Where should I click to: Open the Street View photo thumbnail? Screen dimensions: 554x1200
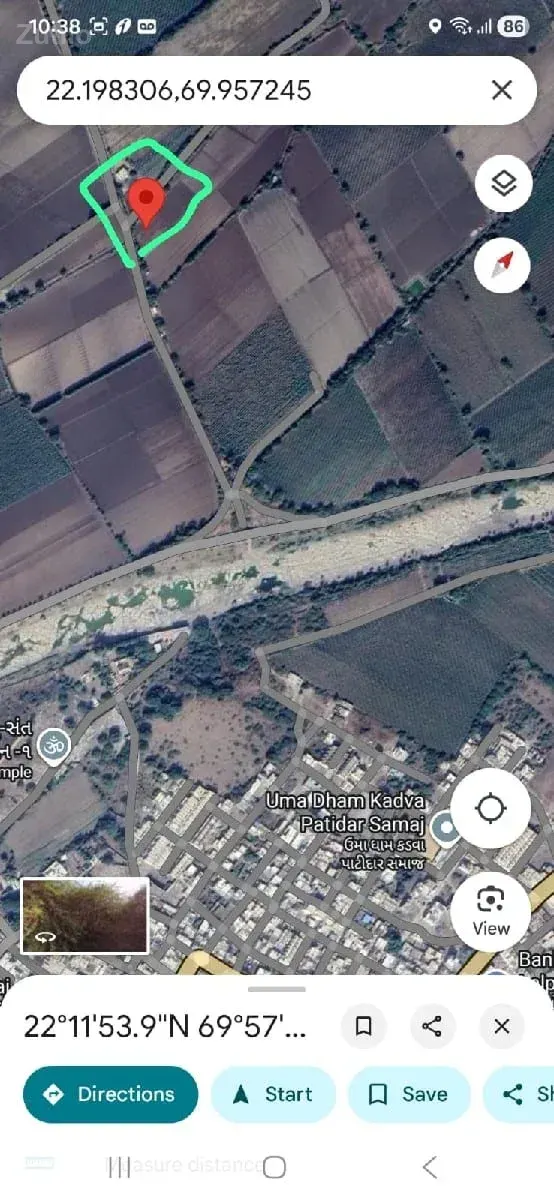click(x=85, y=915)
